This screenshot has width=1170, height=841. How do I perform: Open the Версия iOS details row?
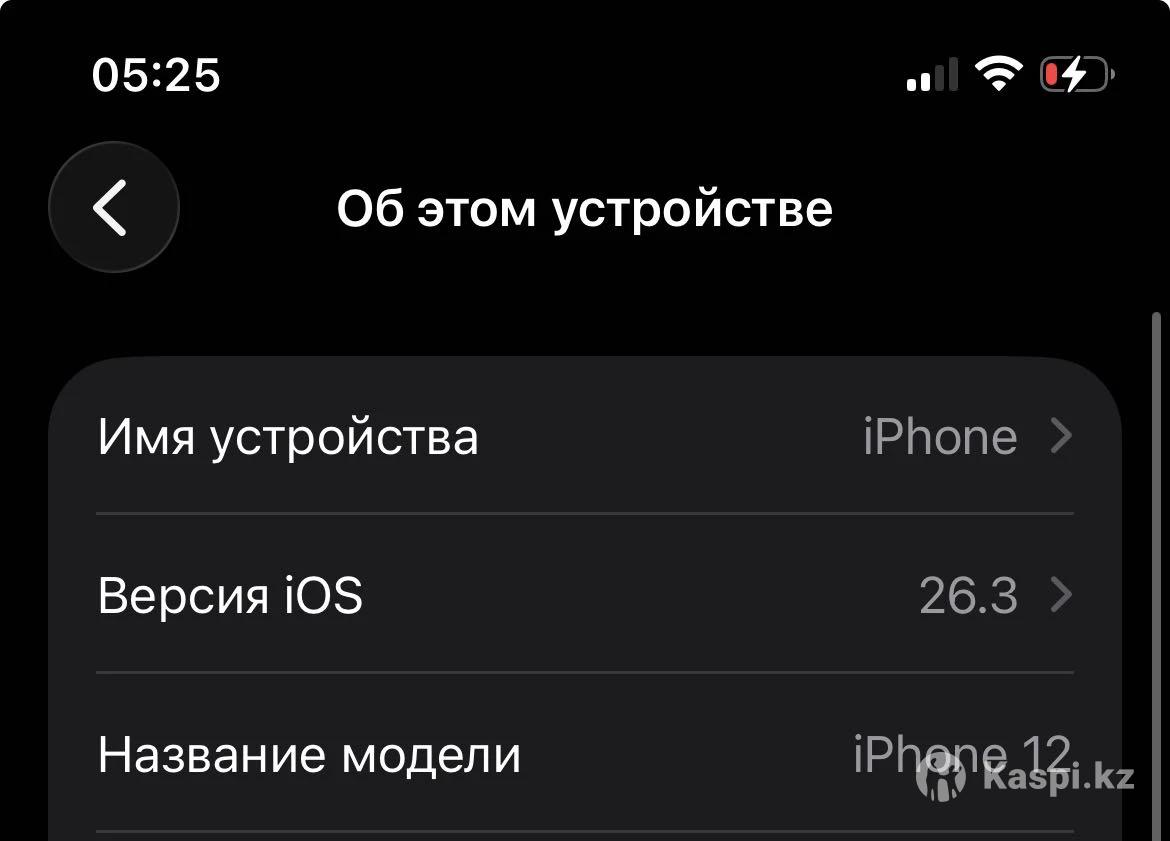click(585, 596)
